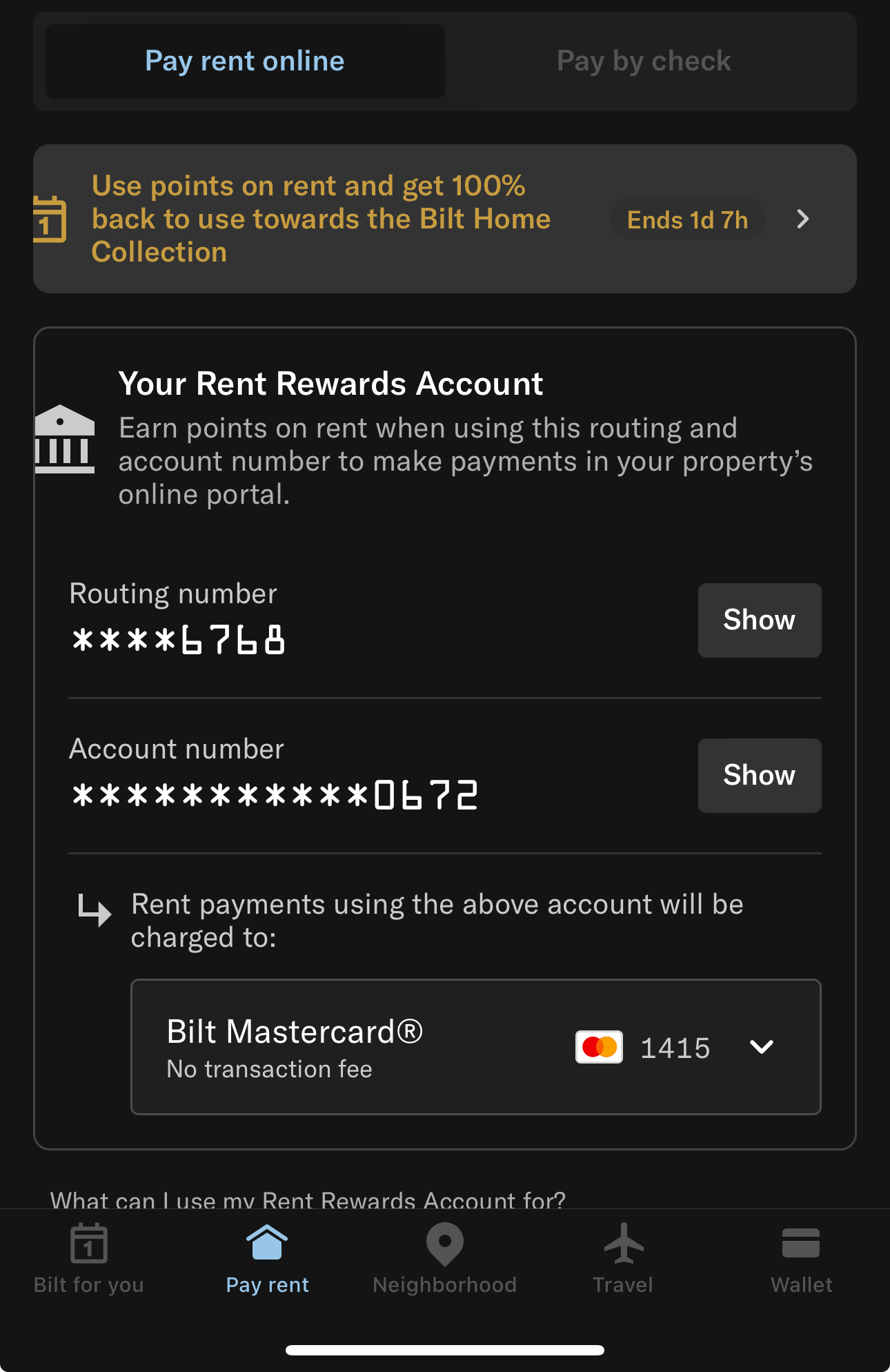The height and width of the screenshot is (1372, 890).
Task: Show the hidden account number
Action: tap(759, 775)
